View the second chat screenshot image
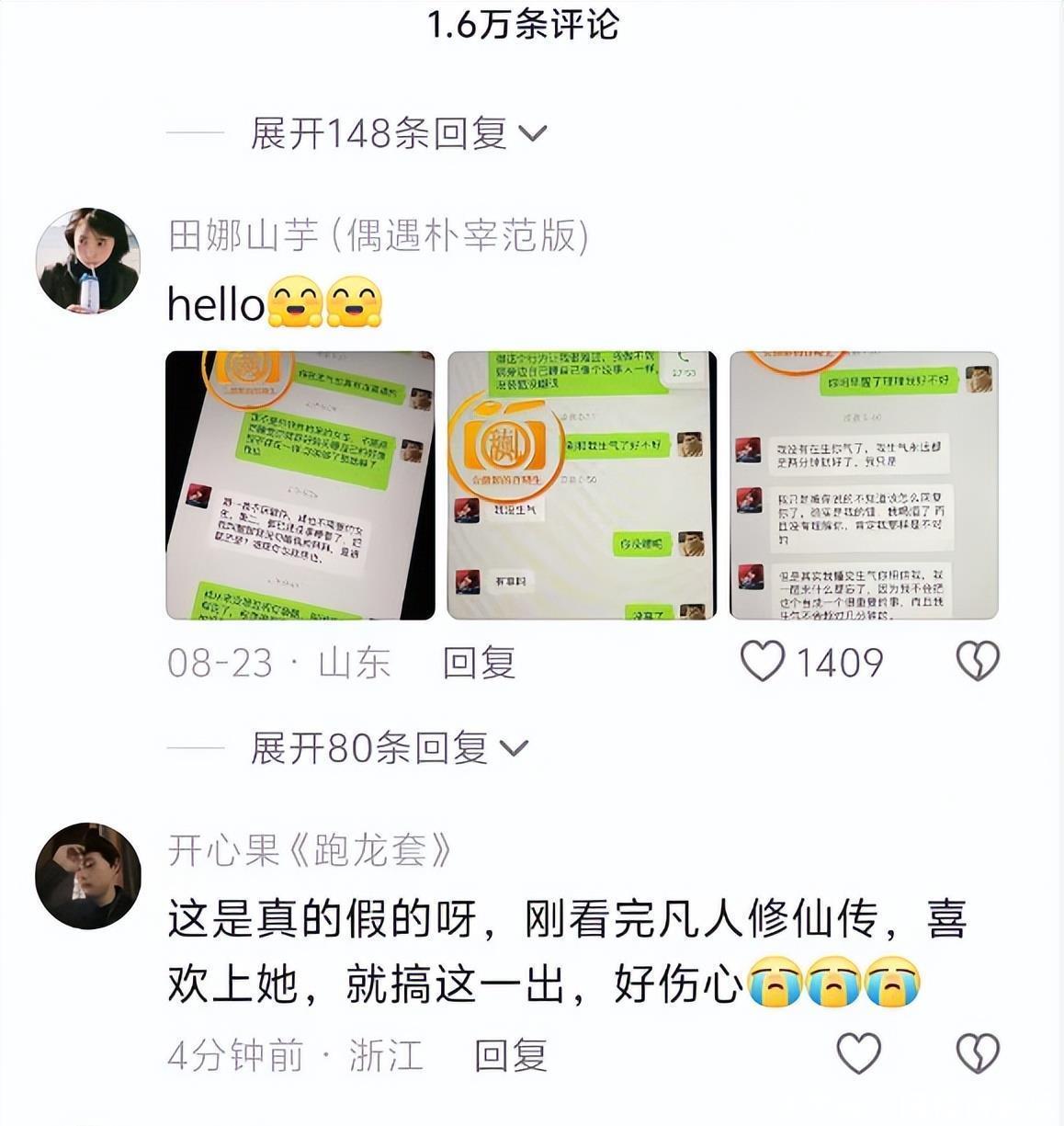Viewport: 1064px width, 1126px height. tap(581, 485)
